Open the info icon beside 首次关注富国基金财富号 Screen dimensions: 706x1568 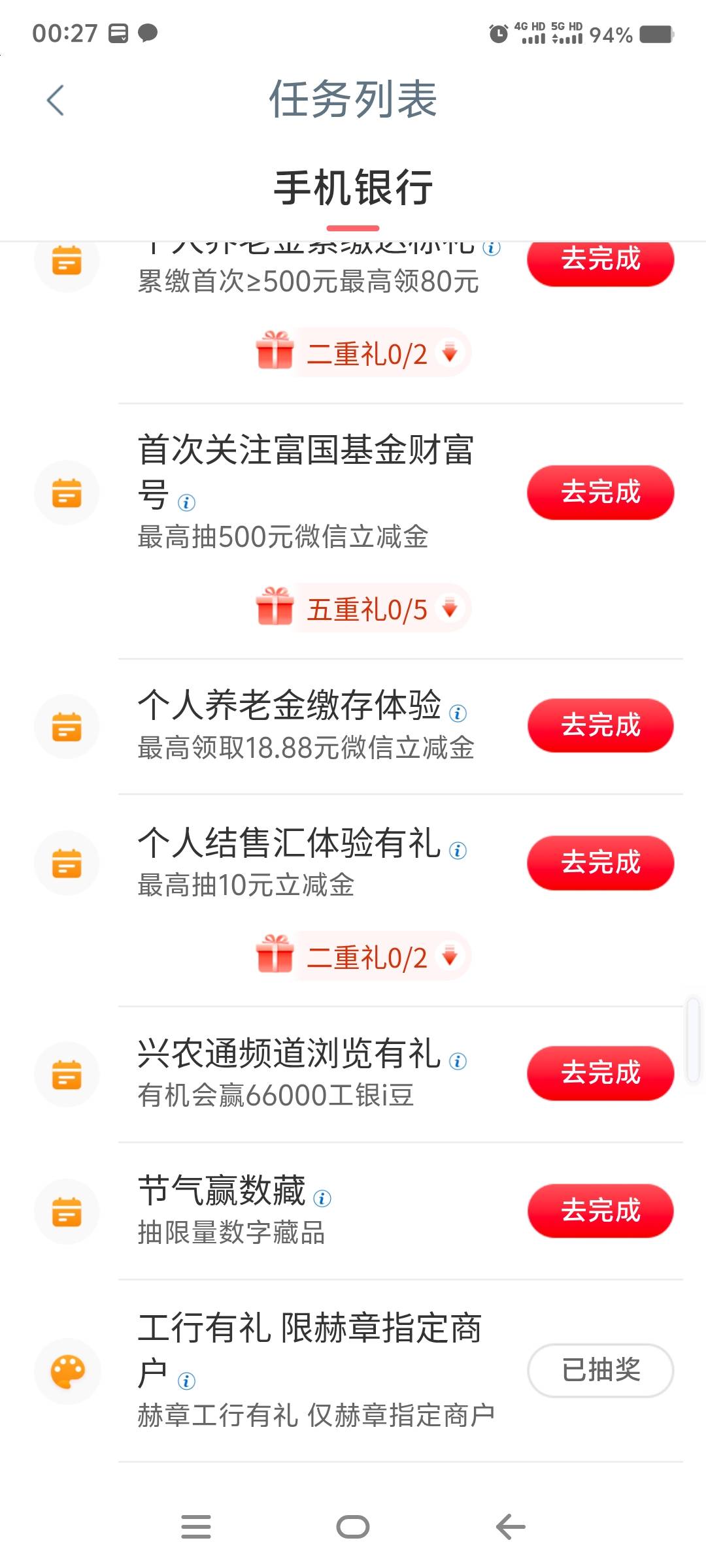[x=186, y=502]
